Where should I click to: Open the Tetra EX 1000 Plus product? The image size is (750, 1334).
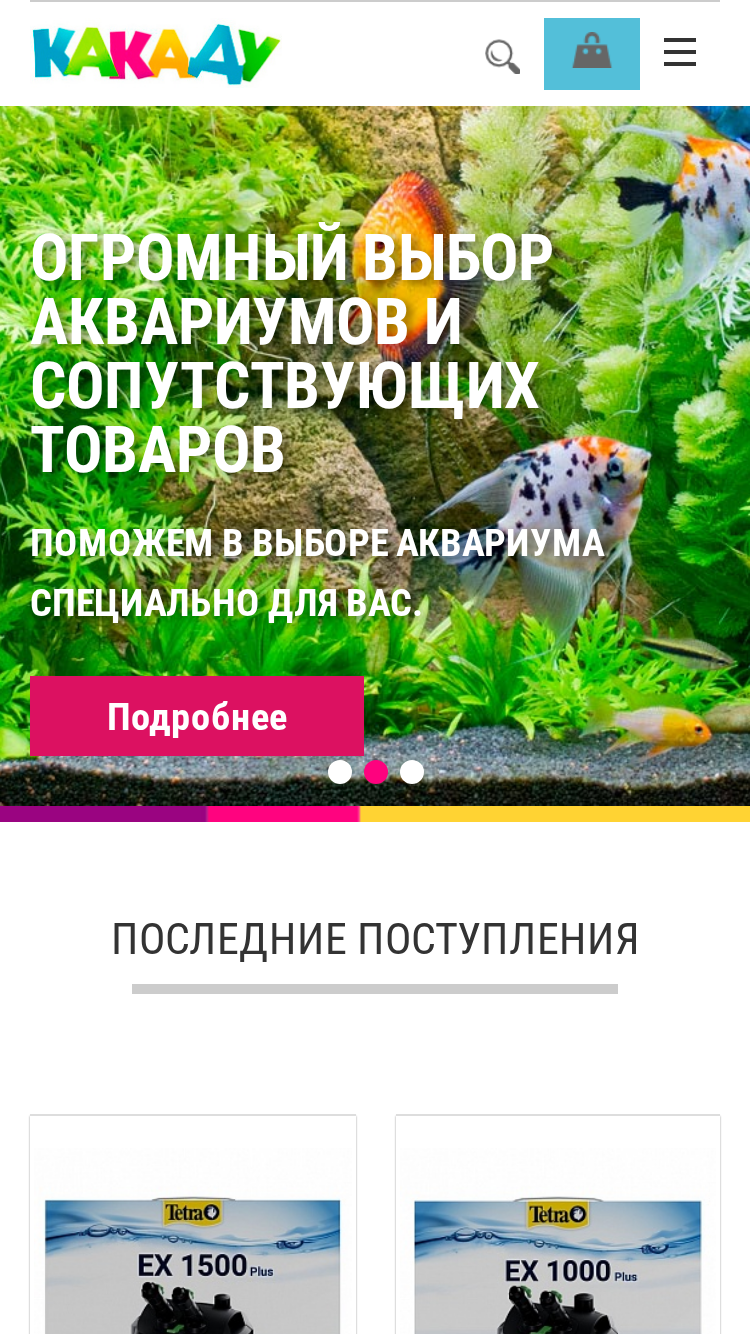click(558, 1225)
